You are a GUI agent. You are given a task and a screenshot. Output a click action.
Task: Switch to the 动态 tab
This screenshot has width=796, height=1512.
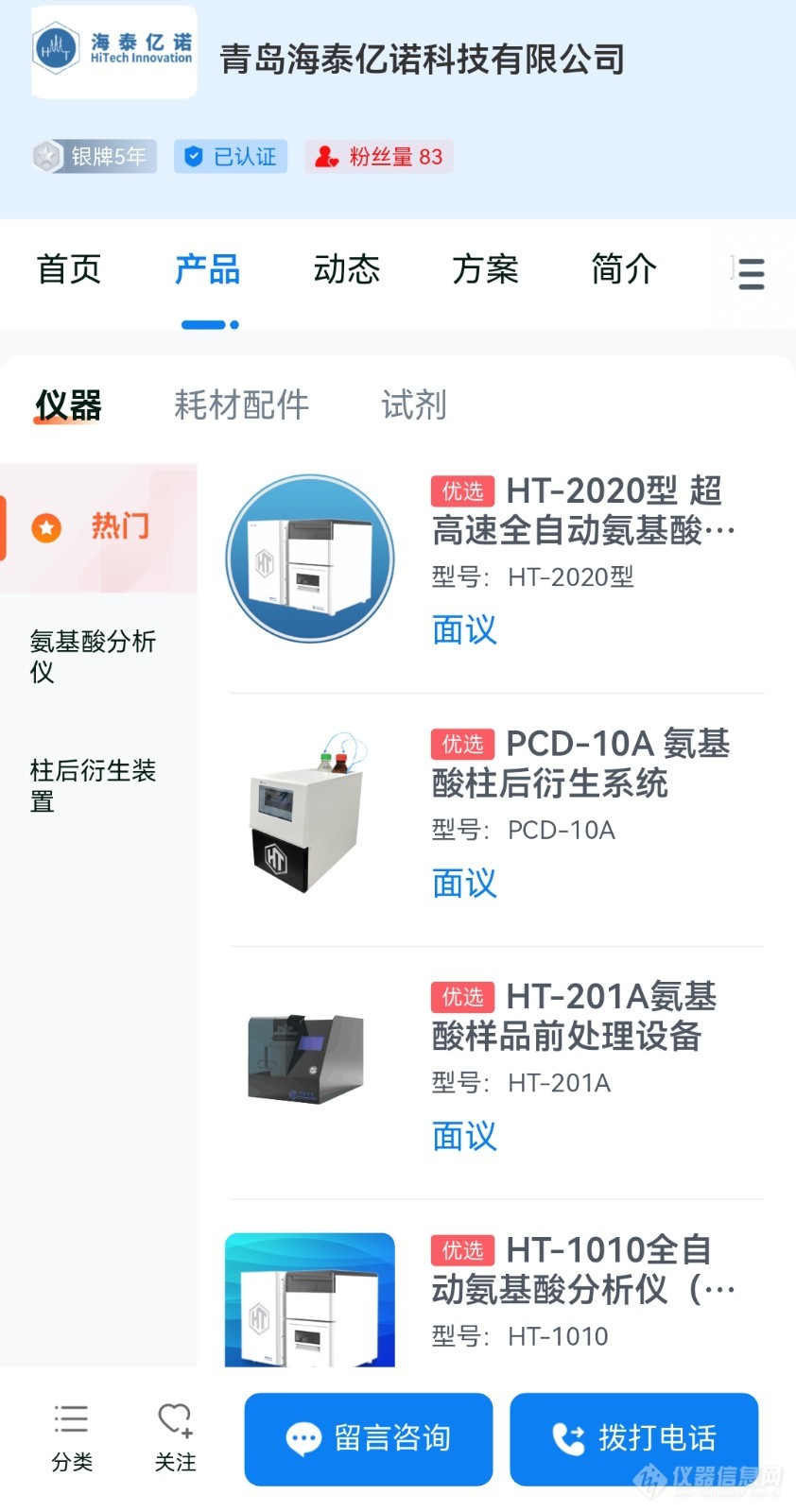(x=346, y=269)
